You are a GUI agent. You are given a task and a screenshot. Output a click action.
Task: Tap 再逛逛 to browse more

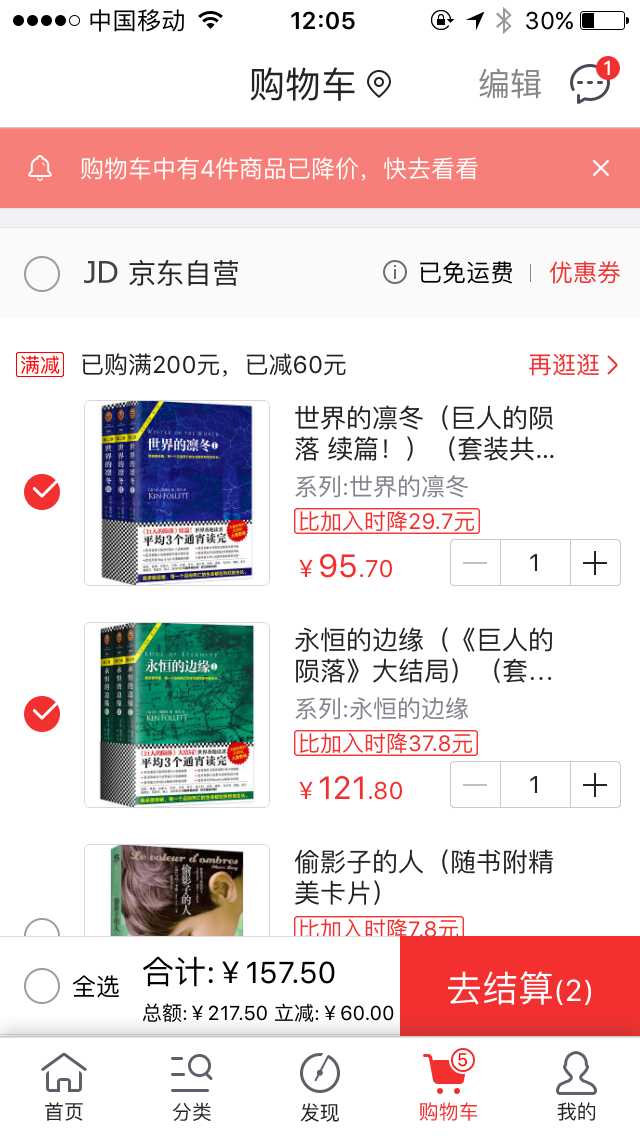point(574,365)
